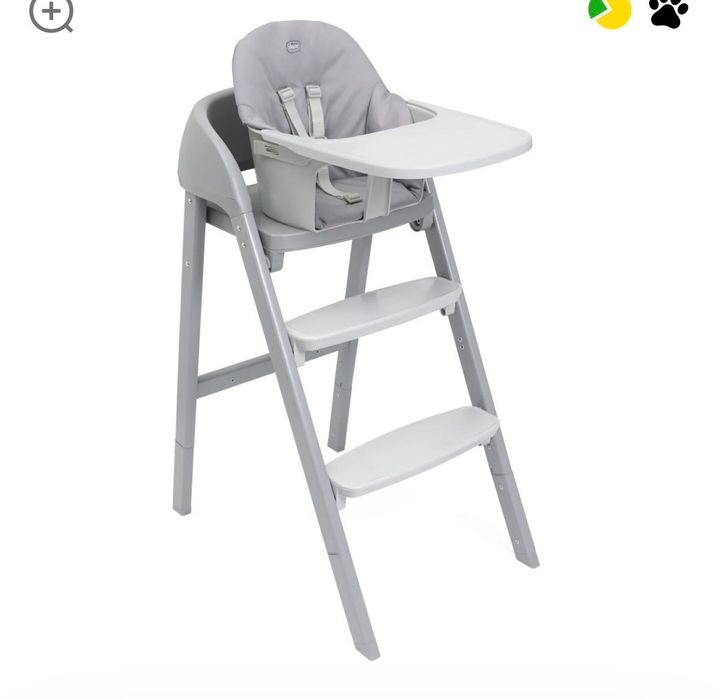Tap the zoom-in magnifier icon
The height and width of the screenshot is (699, 720).
(51, 13)
